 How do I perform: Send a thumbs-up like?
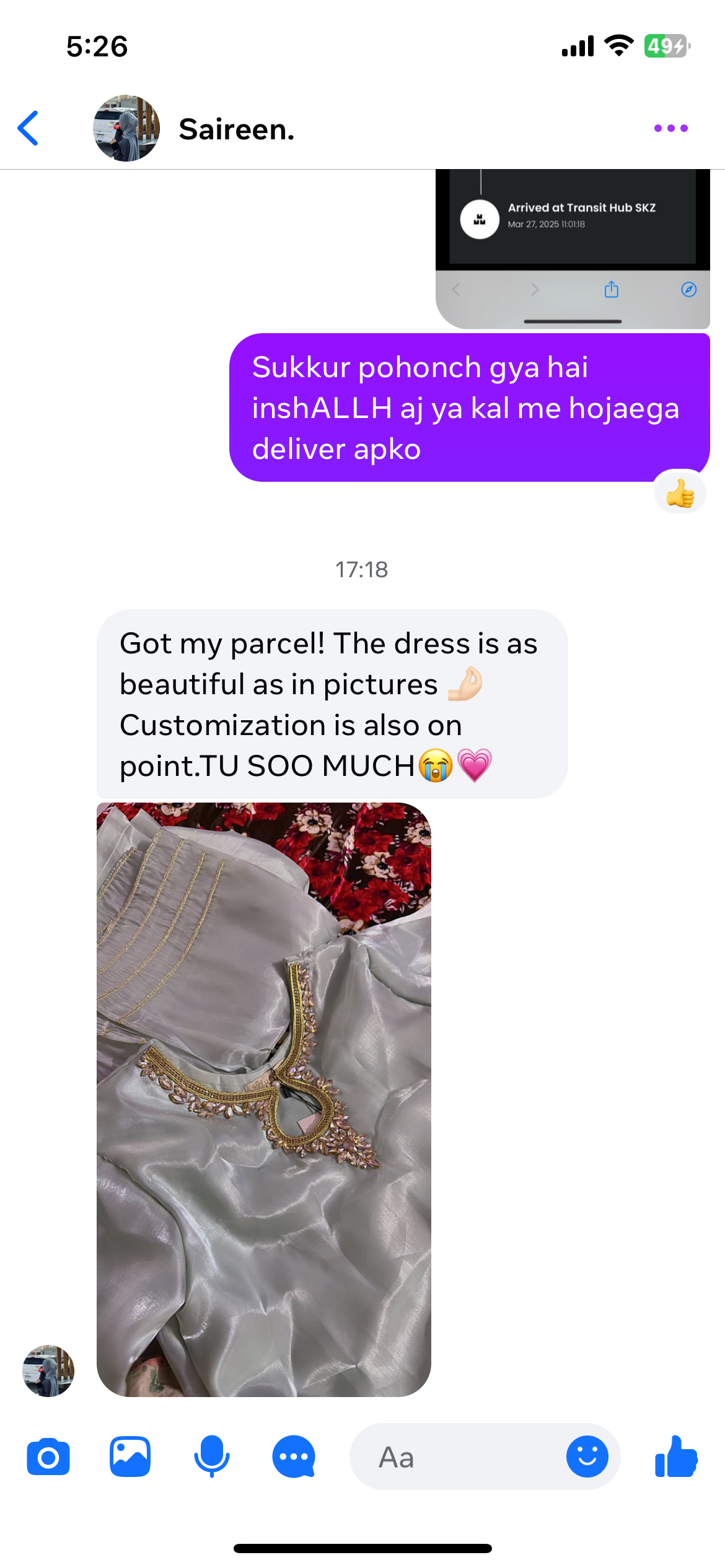[676, 1457]
